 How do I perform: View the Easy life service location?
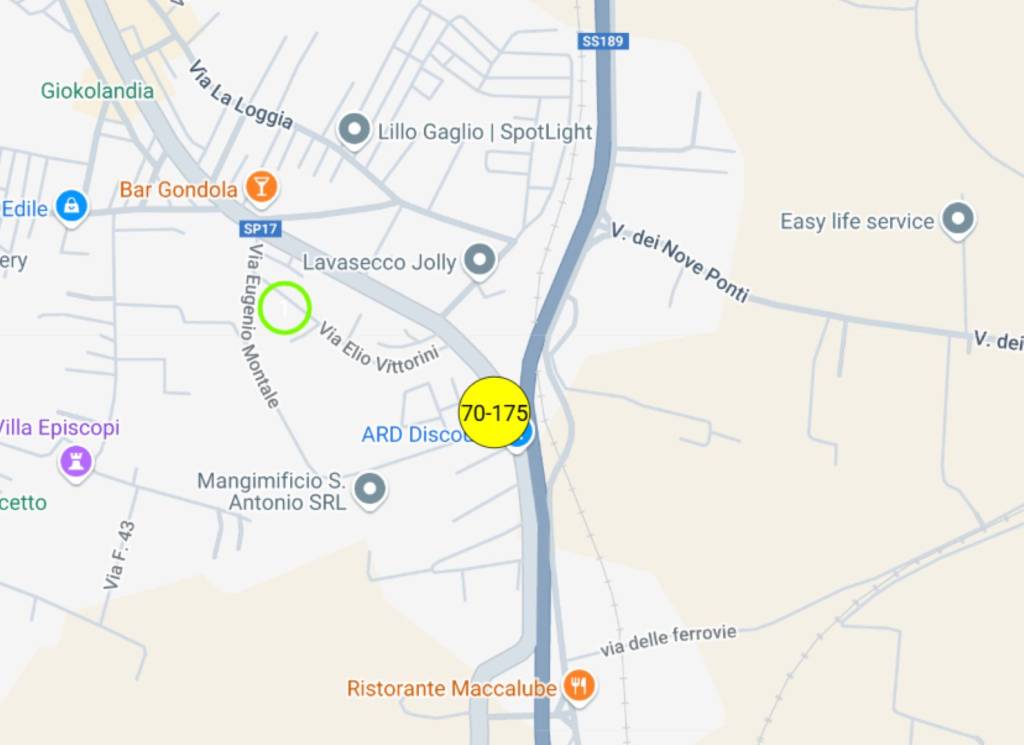[x=958, y=219]
